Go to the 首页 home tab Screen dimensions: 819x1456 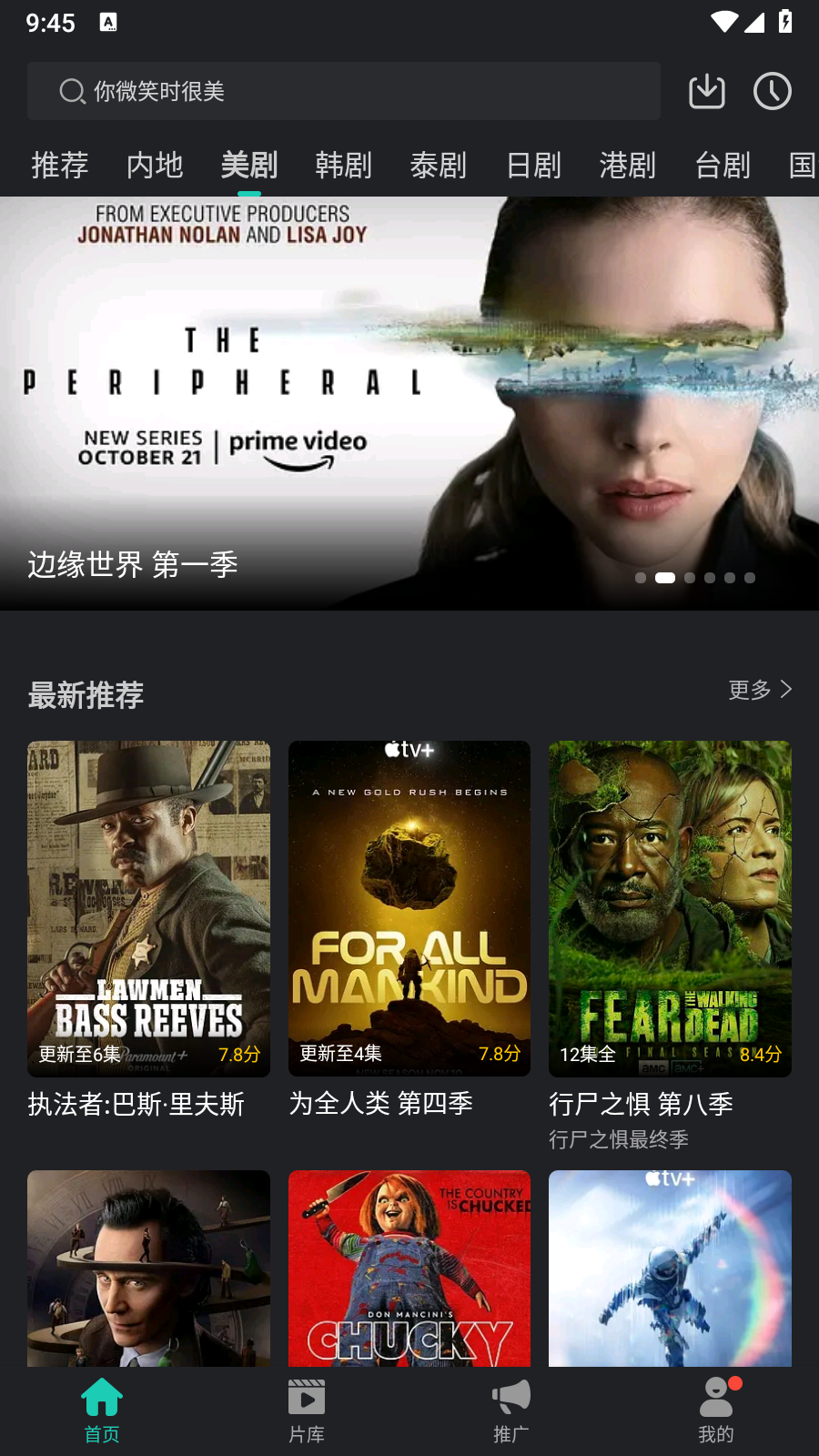click(102, 1410)
